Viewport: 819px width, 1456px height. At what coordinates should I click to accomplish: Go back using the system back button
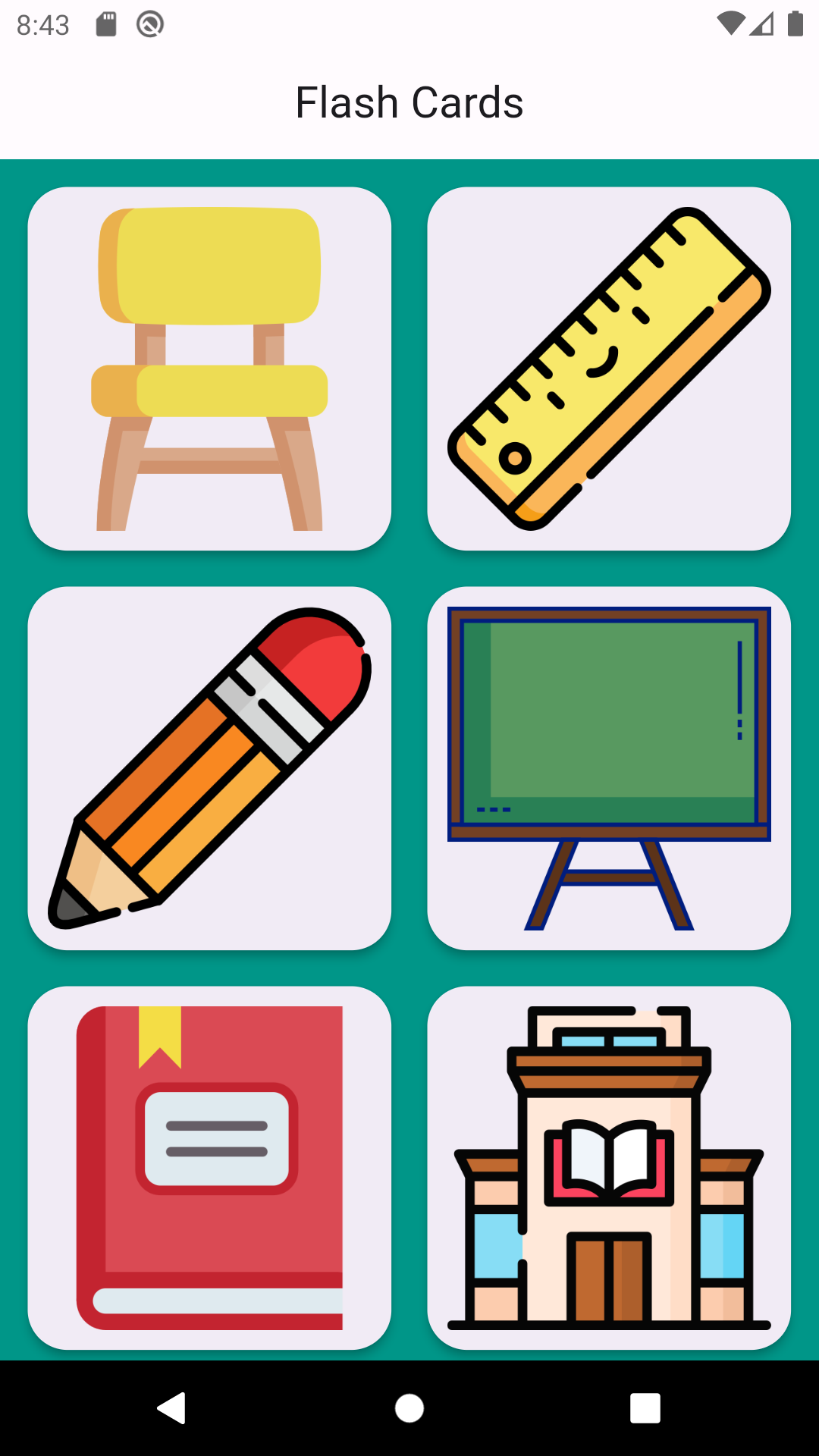click(x=173, y=1408)
